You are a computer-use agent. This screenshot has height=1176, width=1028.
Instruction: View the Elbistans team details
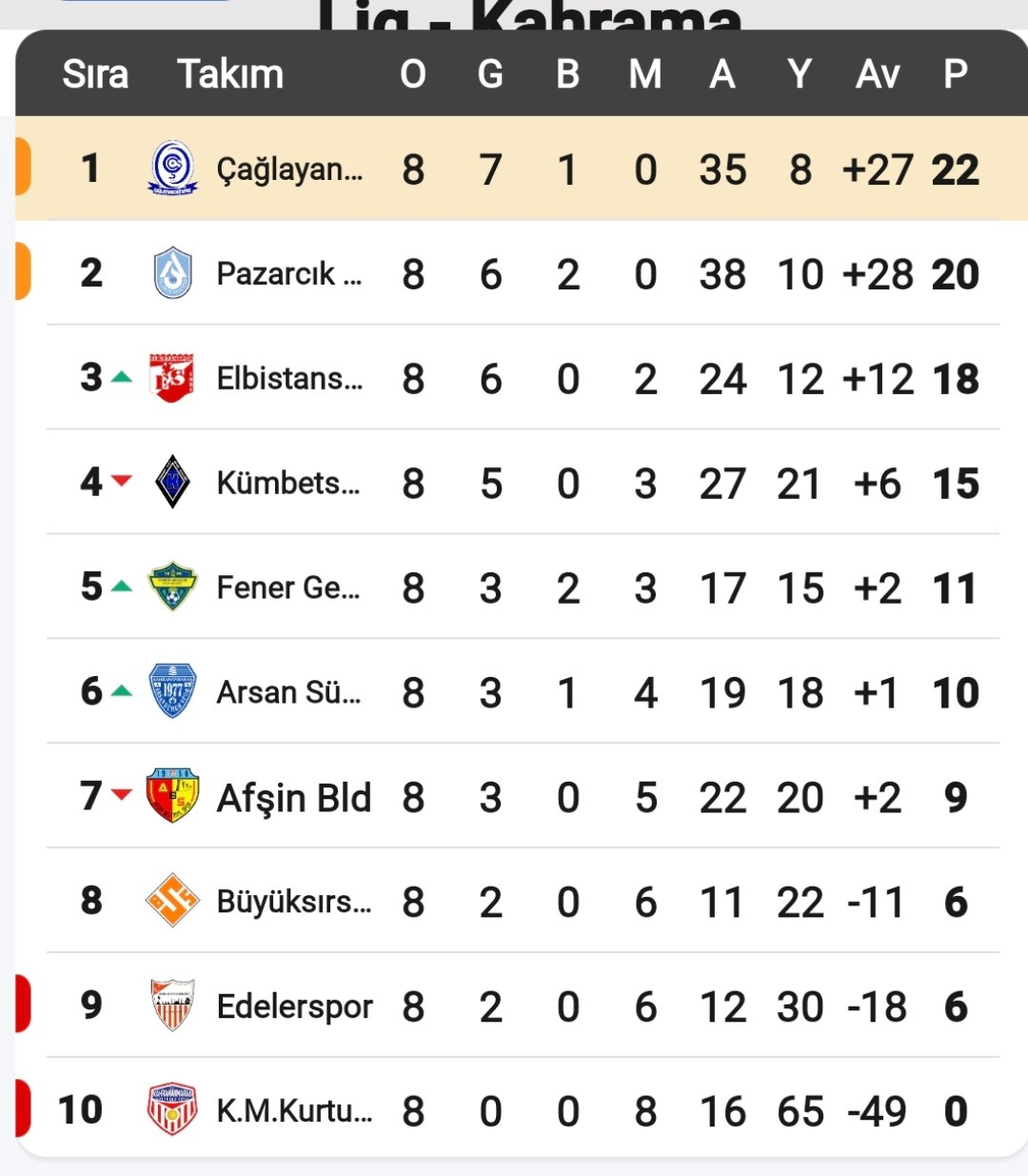(289, 379)
